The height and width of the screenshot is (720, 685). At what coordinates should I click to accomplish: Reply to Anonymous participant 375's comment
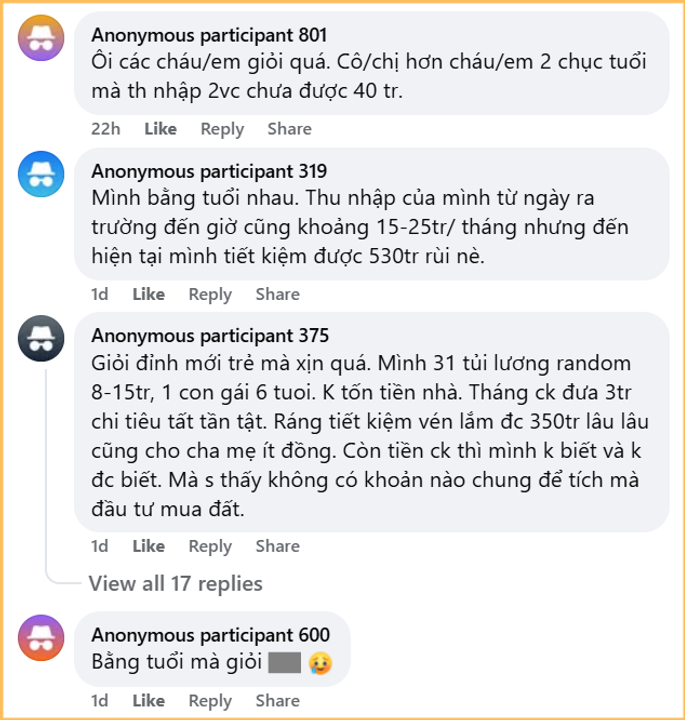click(210, 546)
